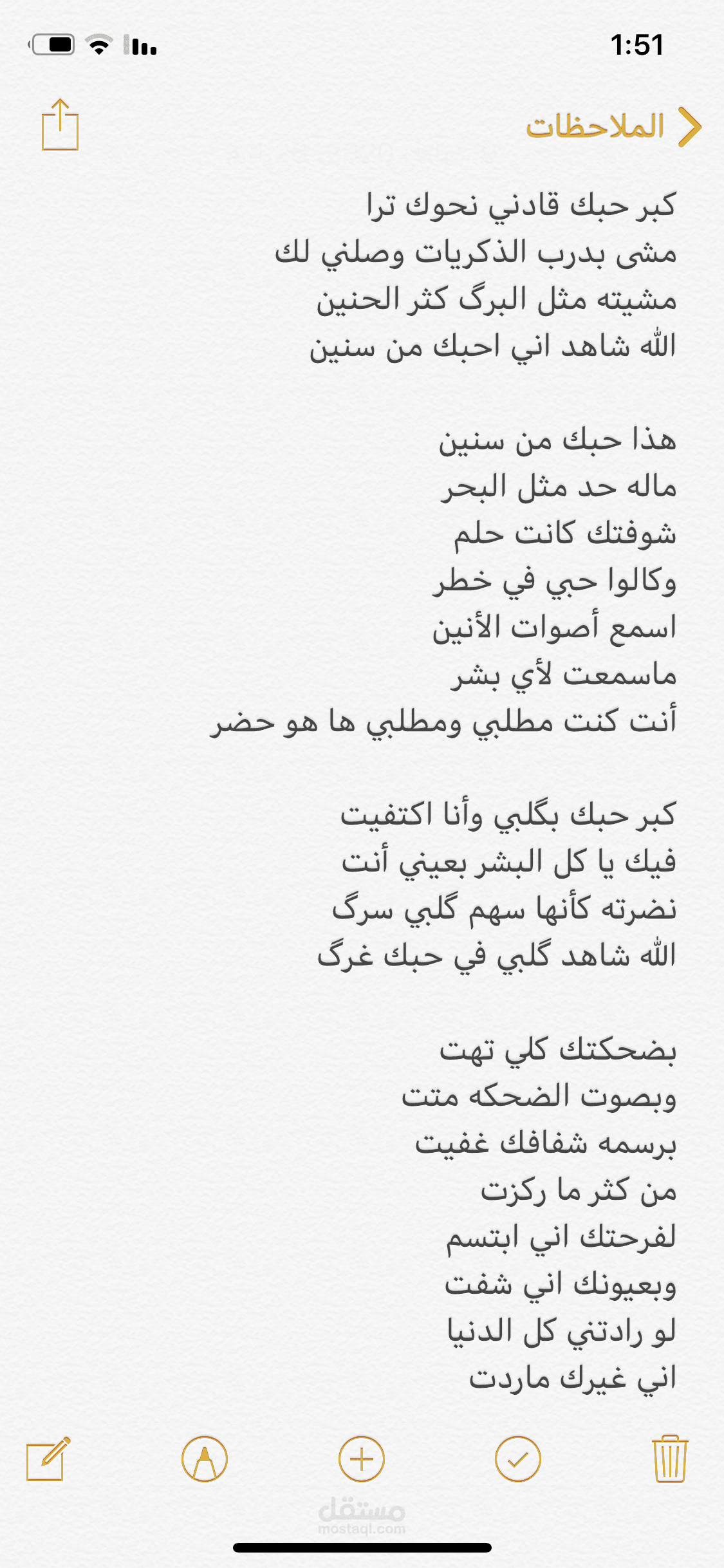Open the drawing markup pen tool
The image size is (724, 1568).
(205, 1459)
